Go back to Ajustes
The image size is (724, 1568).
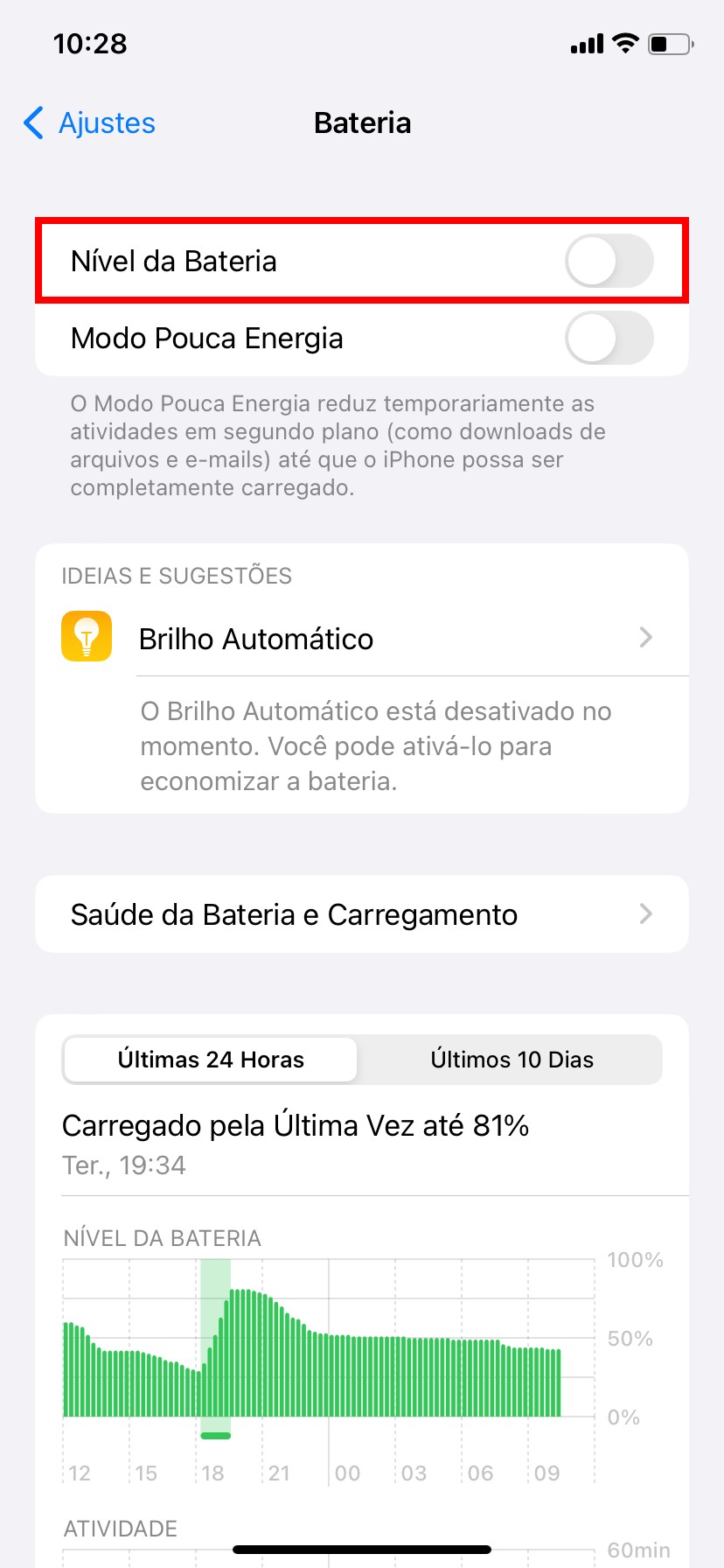(90, 123)
